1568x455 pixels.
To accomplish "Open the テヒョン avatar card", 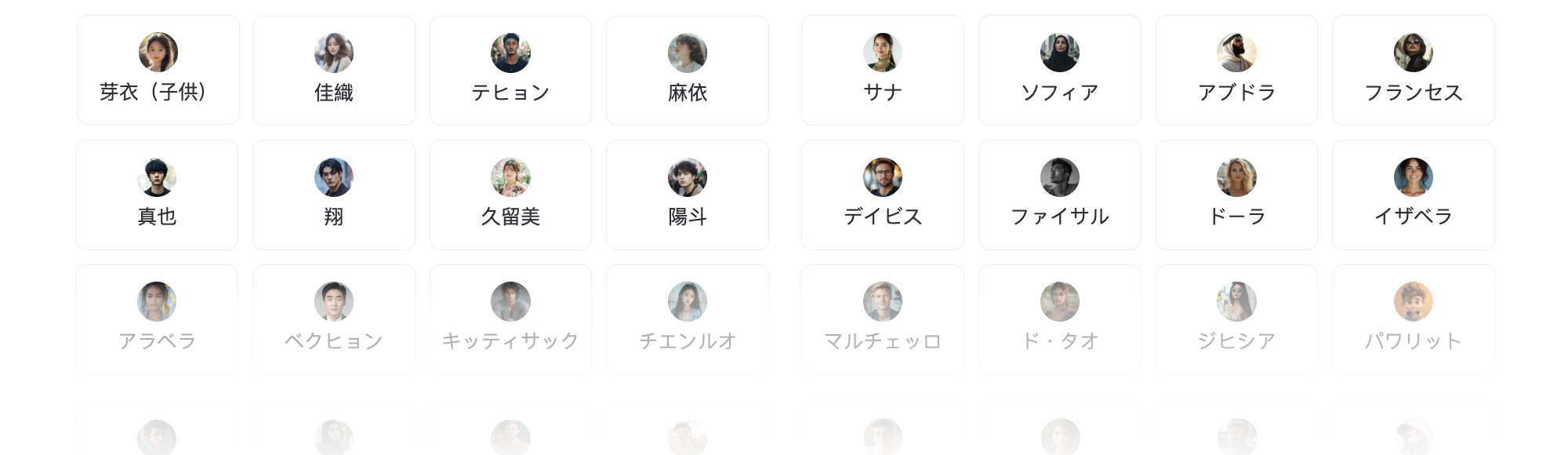I will coord(510,71).
